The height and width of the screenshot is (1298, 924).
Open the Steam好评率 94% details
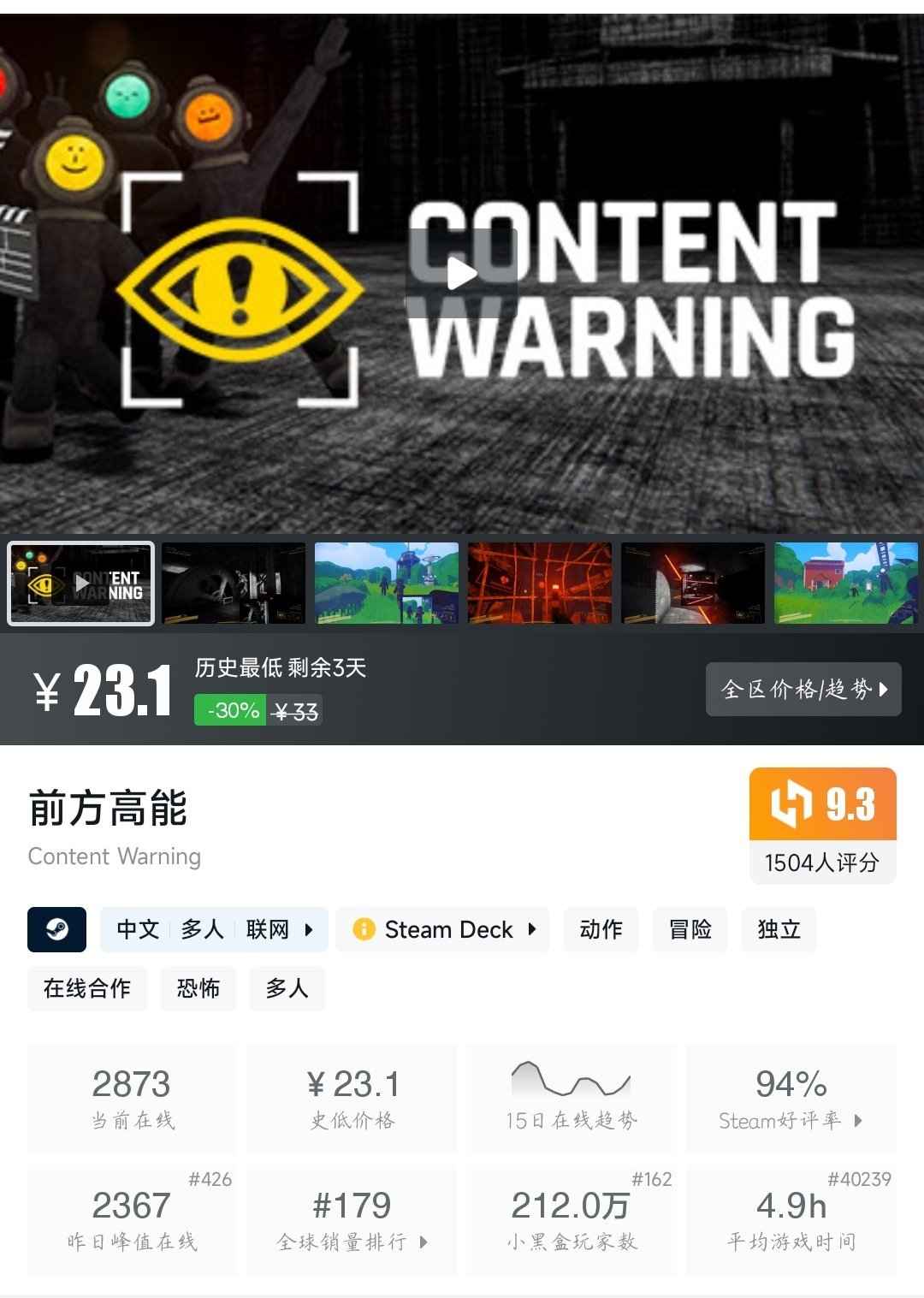[791, 1099]
